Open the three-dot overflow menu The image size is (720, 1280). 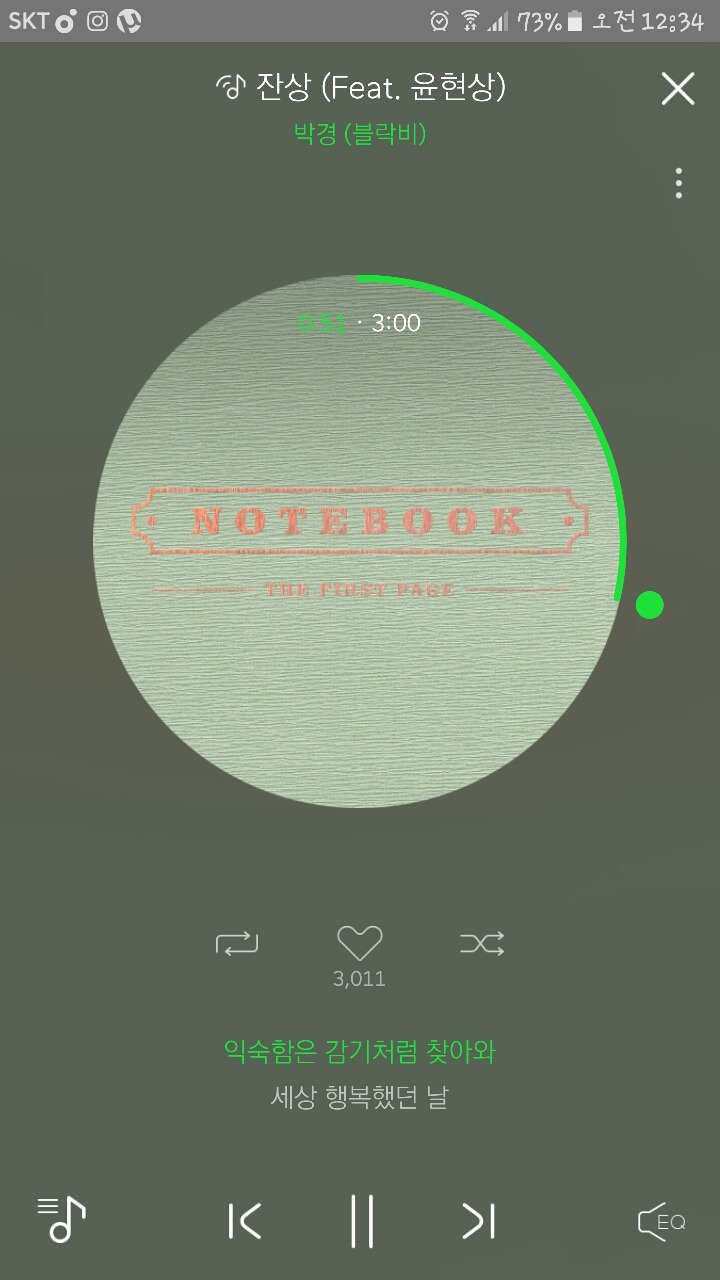679,183
